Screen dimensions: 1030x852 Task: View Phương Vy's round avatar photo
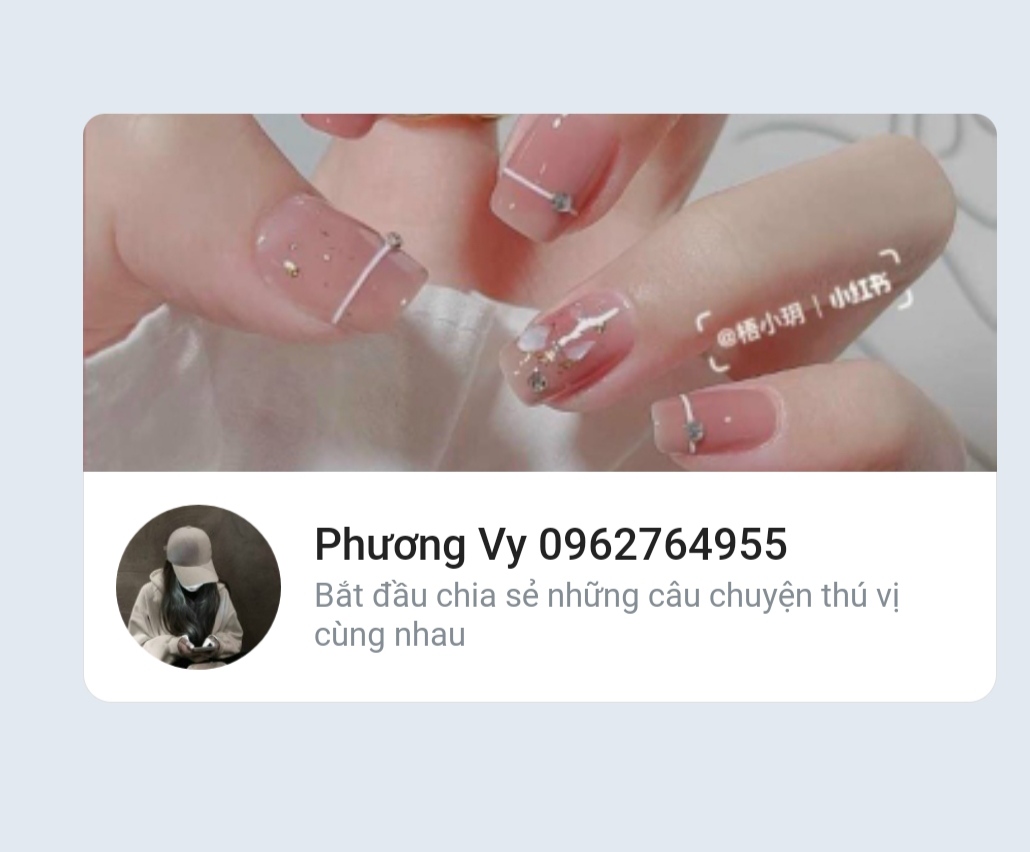pos(198,587)
